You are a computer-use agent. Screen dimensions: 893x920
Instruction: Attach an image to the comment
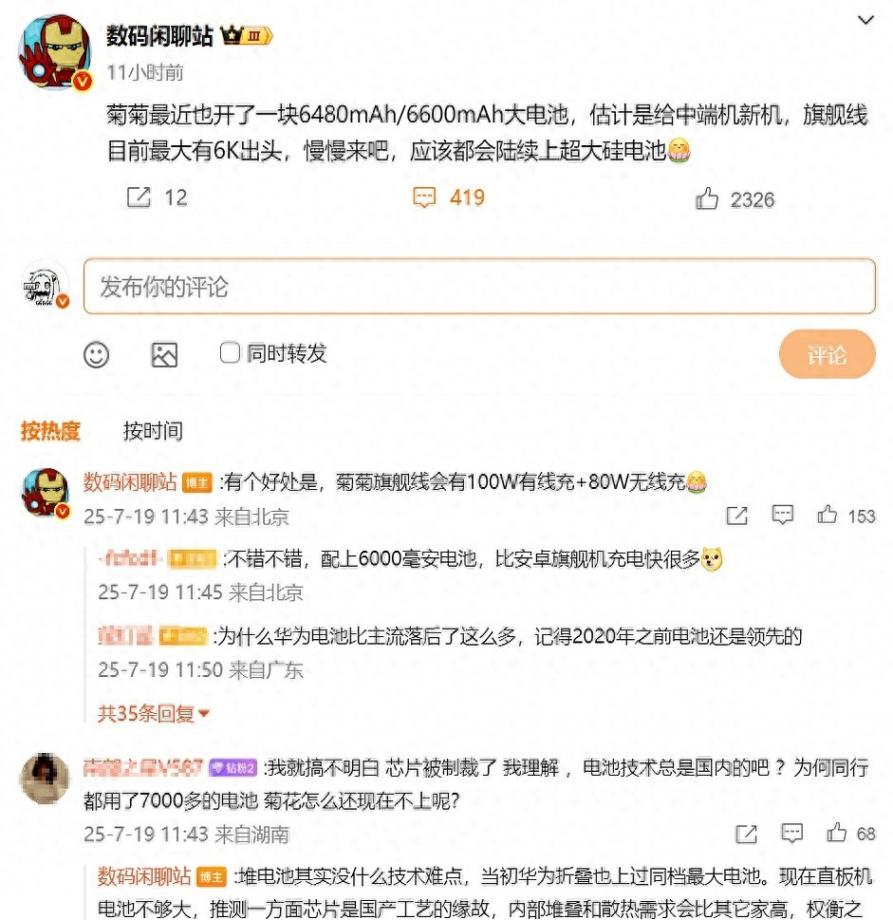pyautogui.click(x=164, y=354)
